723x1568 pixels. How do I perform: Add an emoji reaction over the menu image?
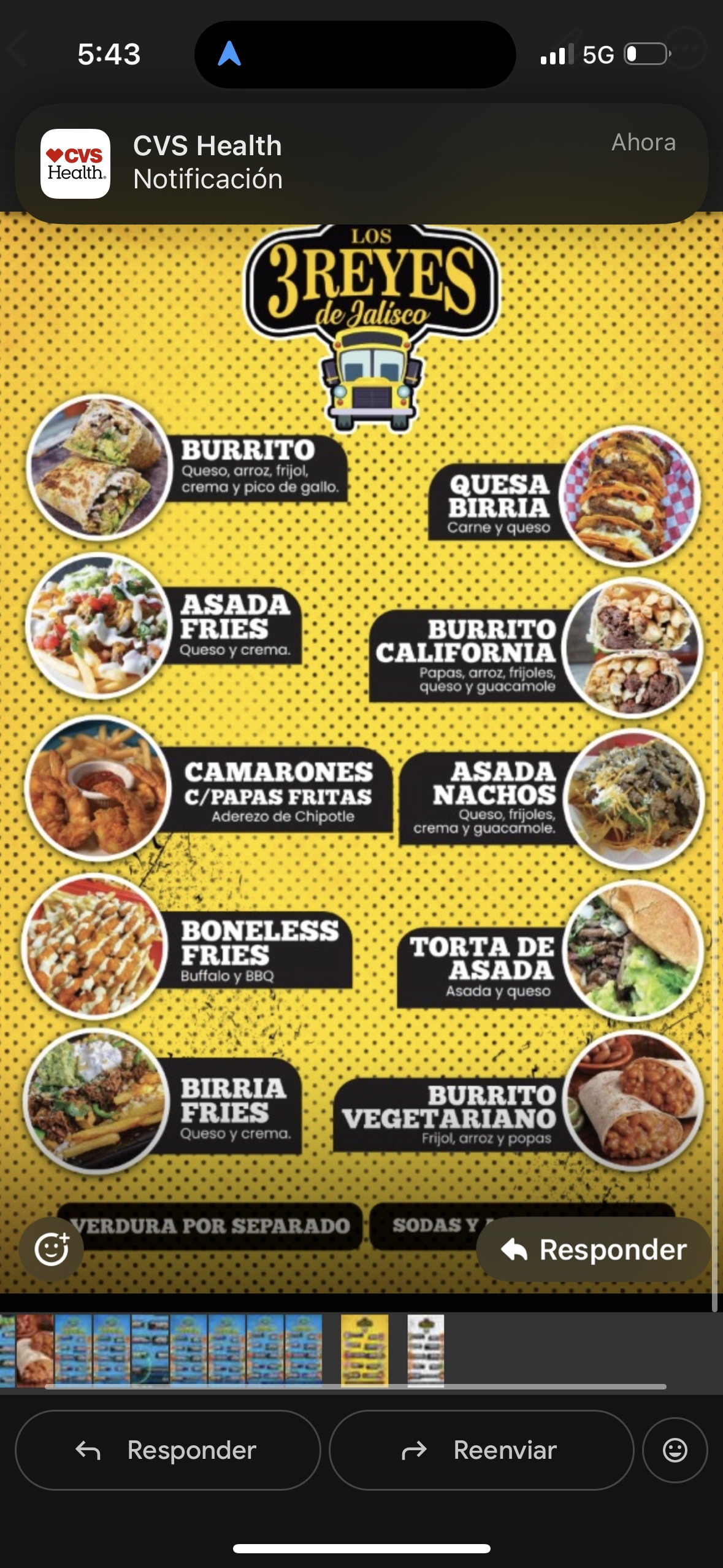52,1248
